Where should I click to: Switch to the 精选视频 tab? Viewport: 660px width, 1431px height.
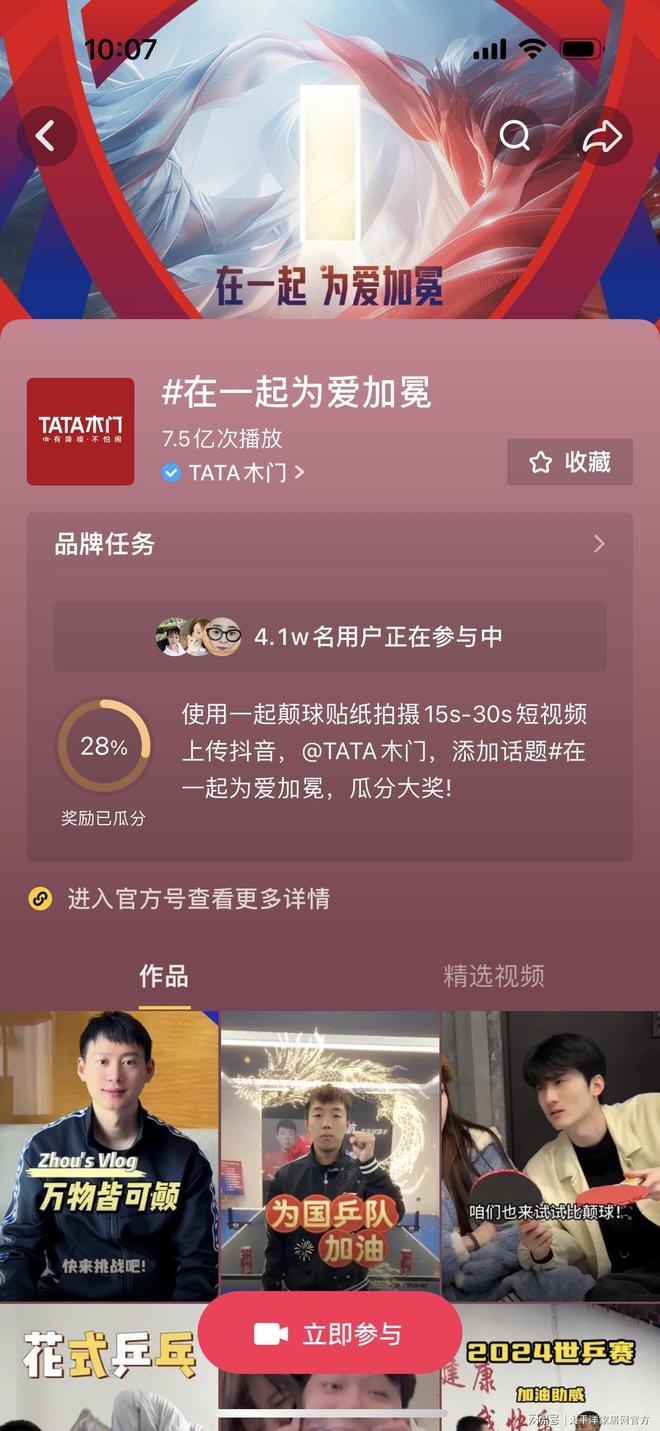point(494,976)
